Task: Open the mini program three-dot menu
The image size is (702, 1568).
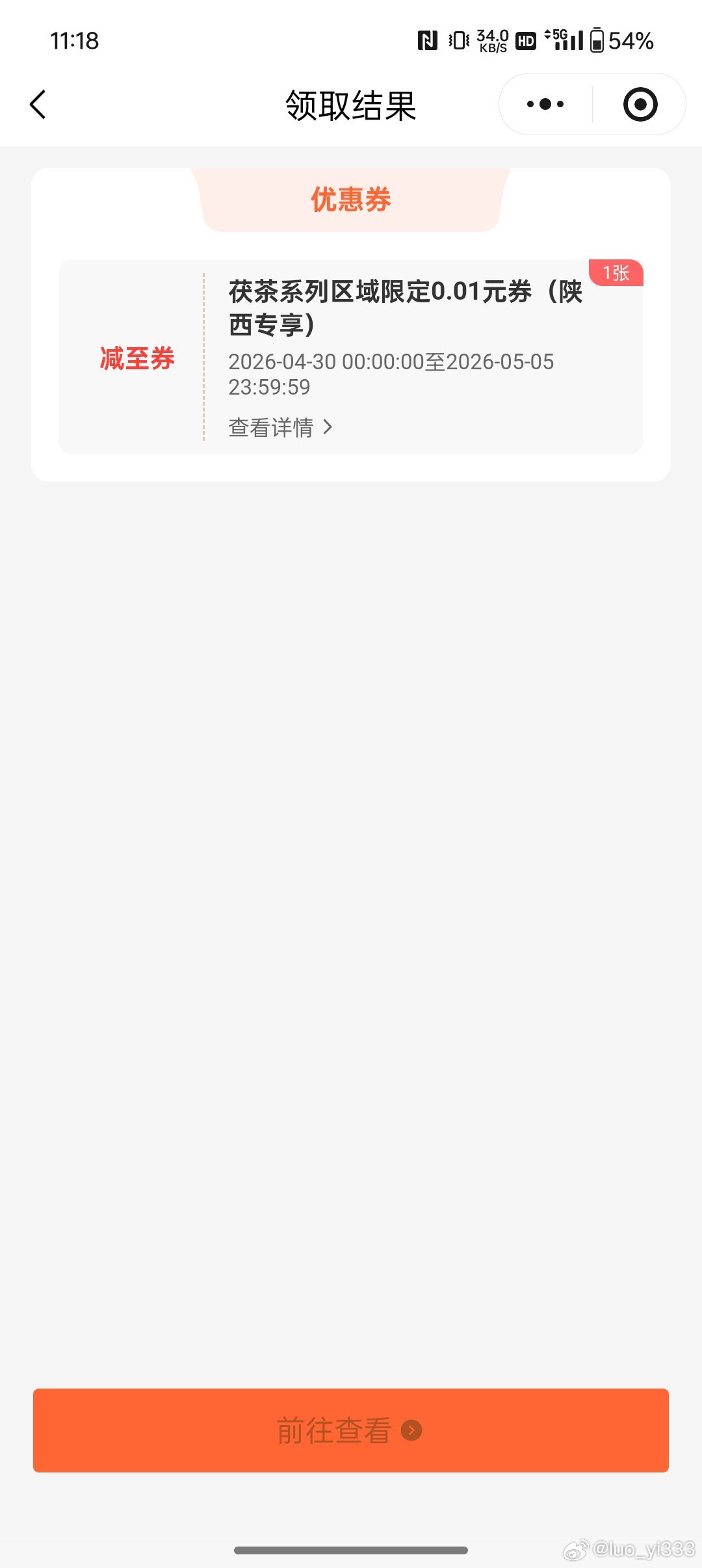Action: click(545, 104)
